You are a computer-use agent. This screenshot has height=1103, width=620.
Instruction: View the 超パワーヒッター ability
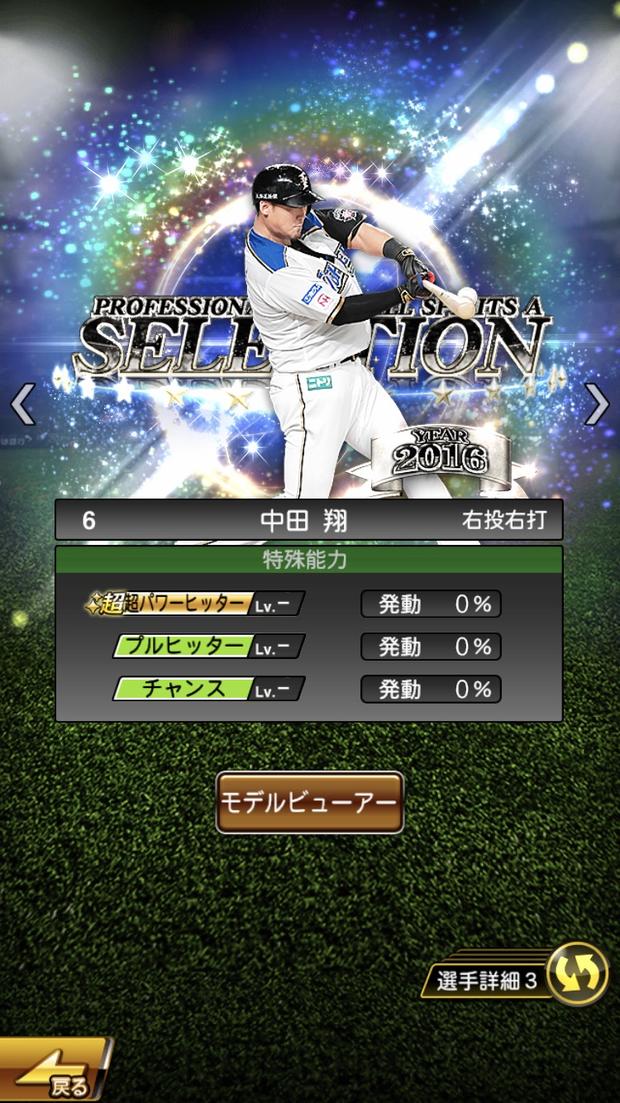[195, 604]
